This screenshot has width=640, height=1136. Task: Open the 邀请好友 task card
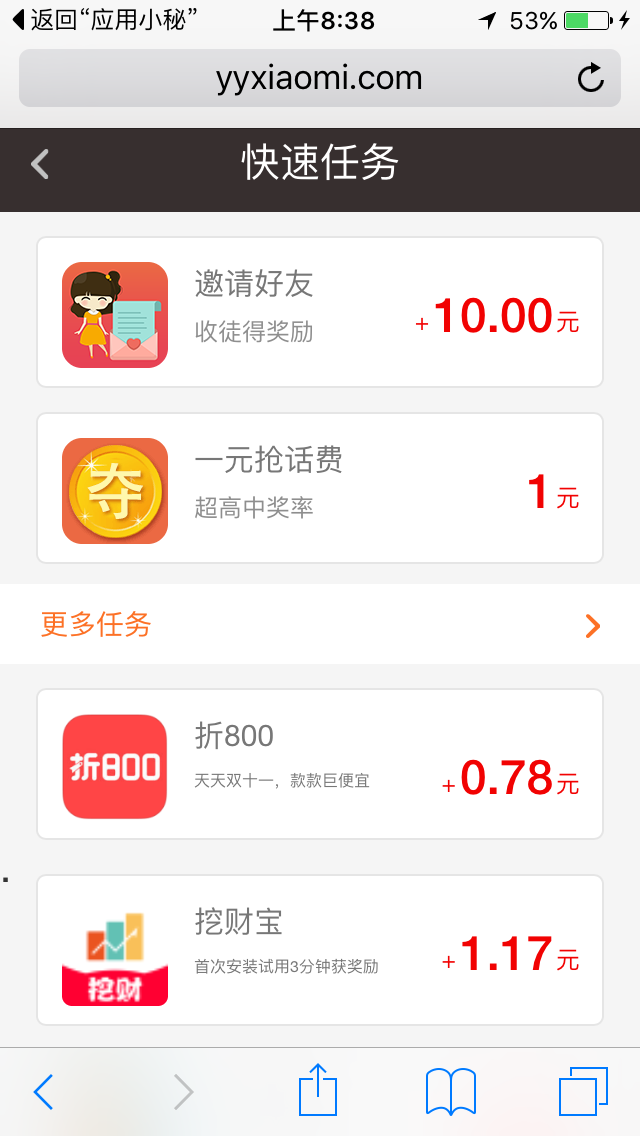pyautogui.click(x=320, y=312)
